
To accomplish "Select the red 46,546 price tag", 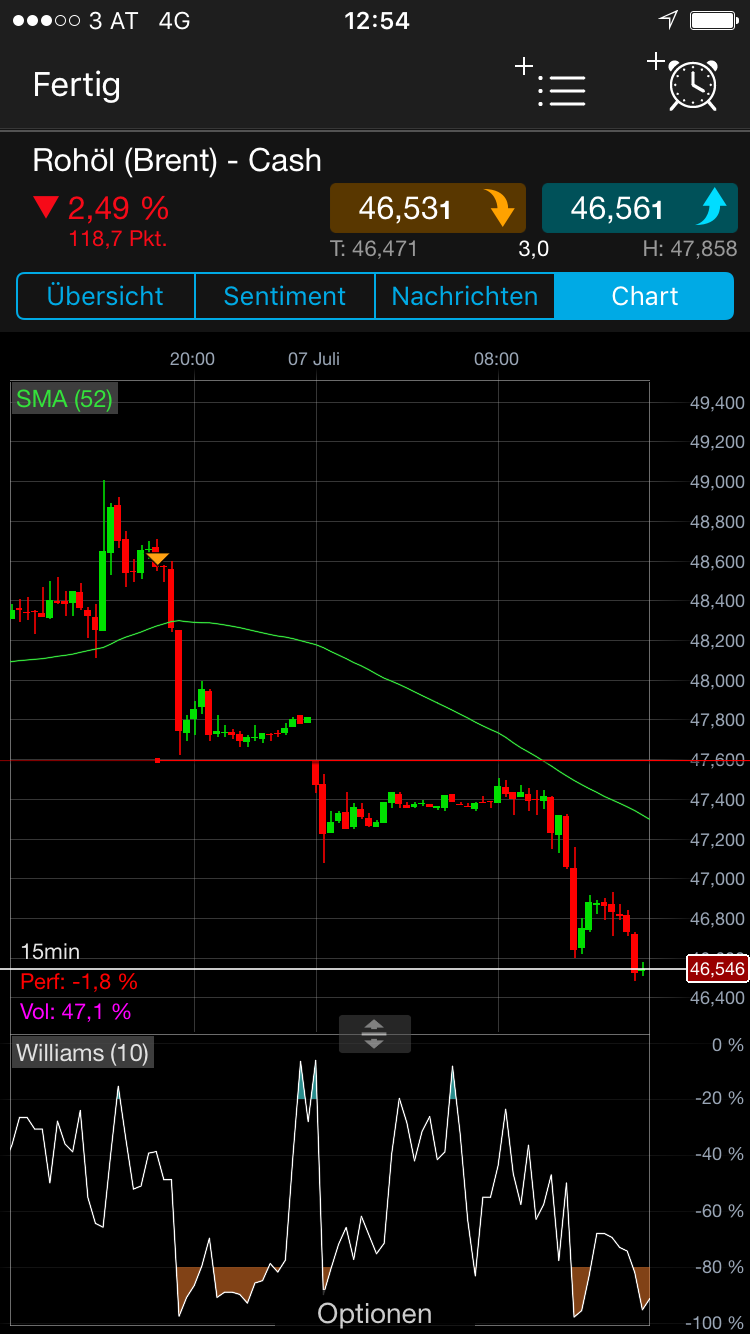I will pos(716,968).
